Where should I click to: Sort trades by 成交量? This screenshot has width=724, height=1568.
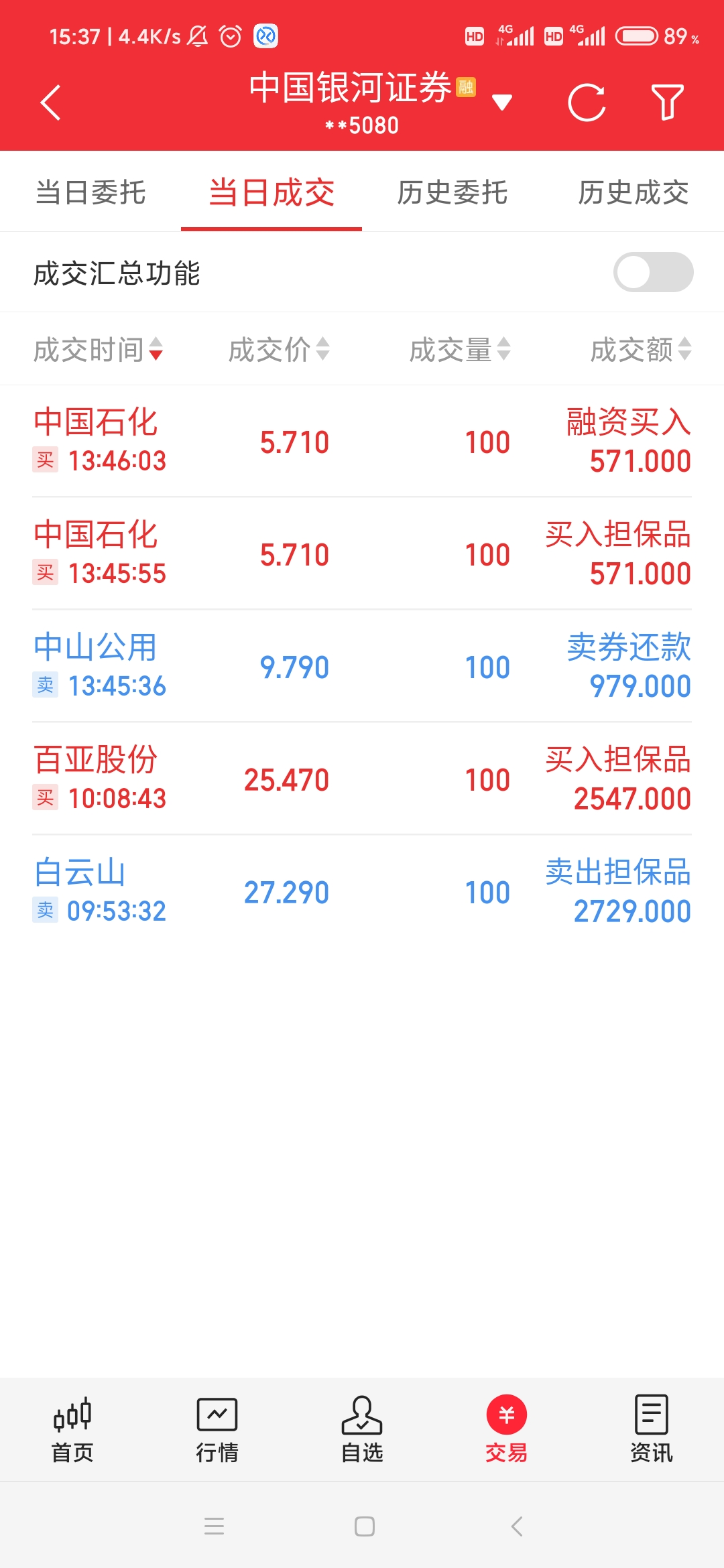click(460, 349)
